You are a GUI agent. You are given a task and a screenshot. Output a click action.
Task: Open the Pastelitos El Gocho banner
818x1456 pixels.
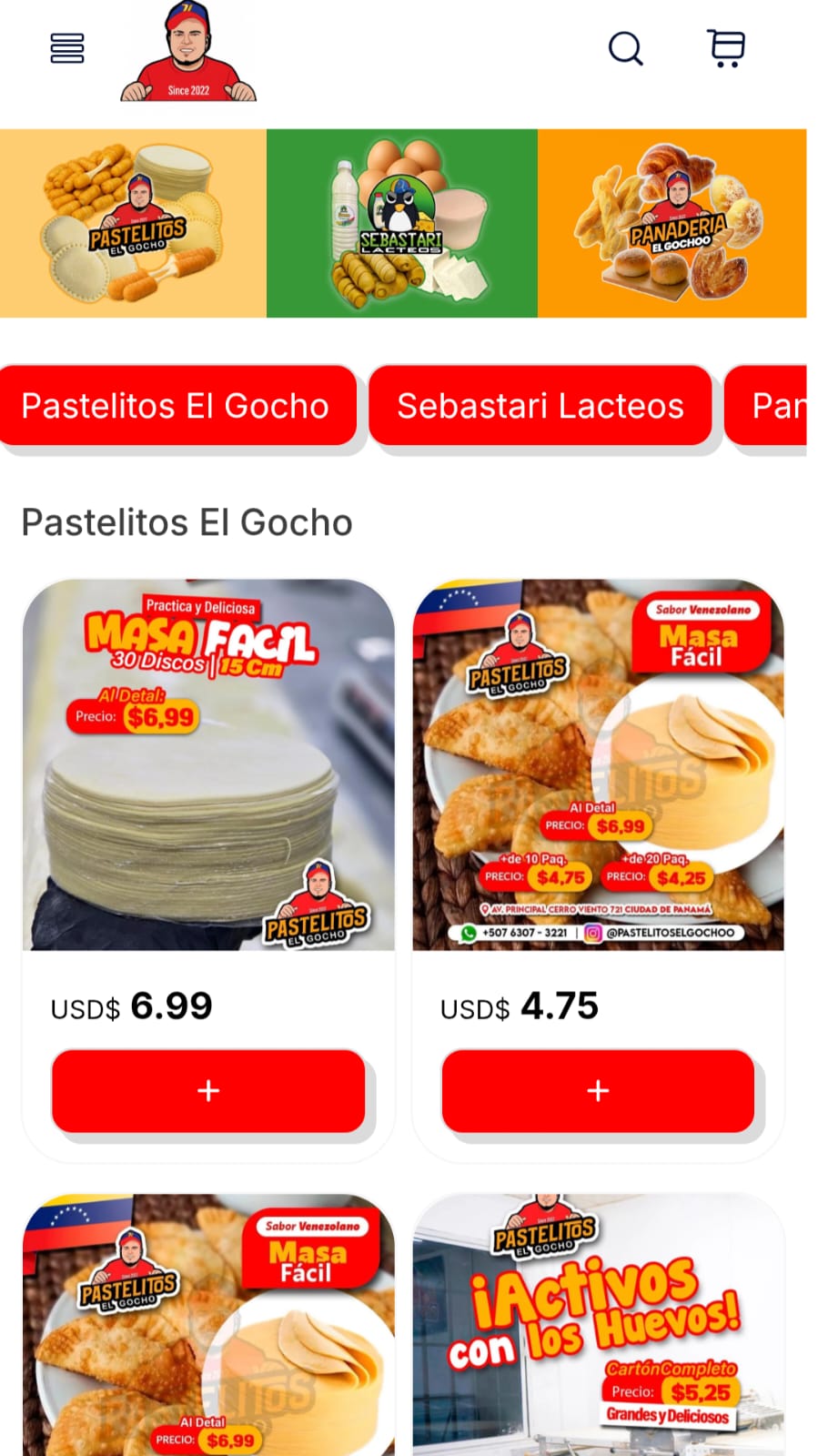(133, 224)
